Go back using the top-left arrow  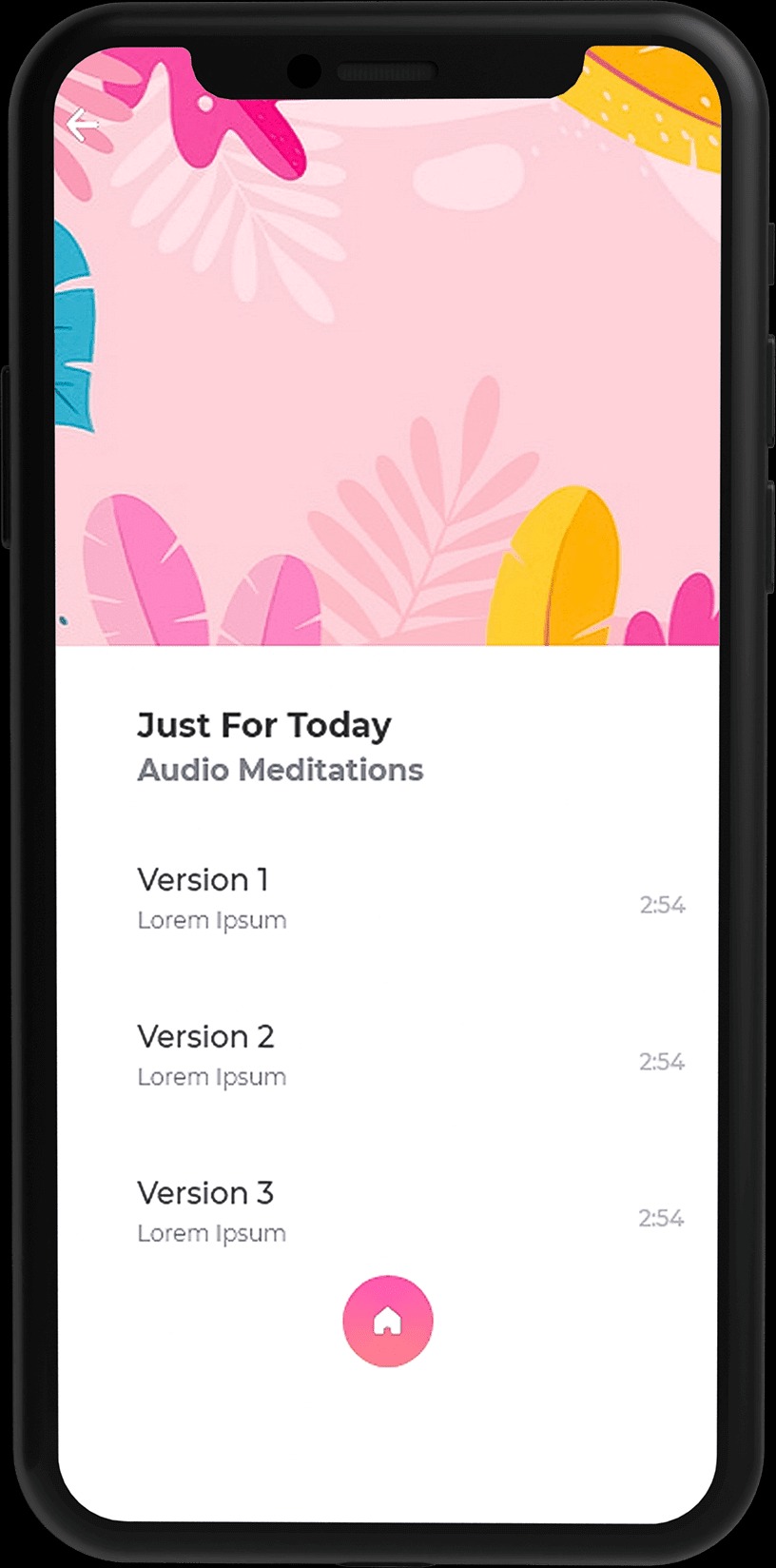click(x=83, y=125)
